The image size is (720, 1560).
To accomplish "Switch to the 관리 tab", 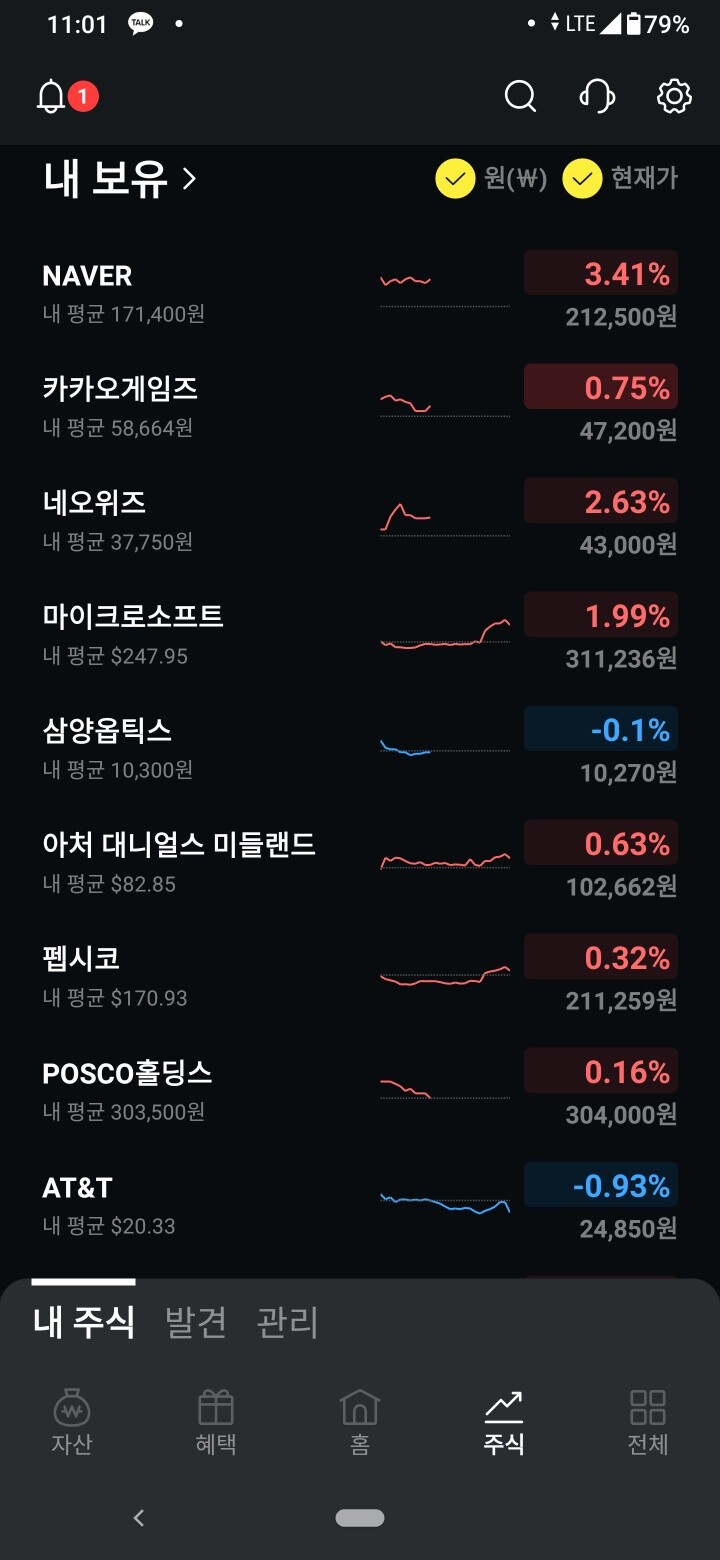I will (288, 1322).
